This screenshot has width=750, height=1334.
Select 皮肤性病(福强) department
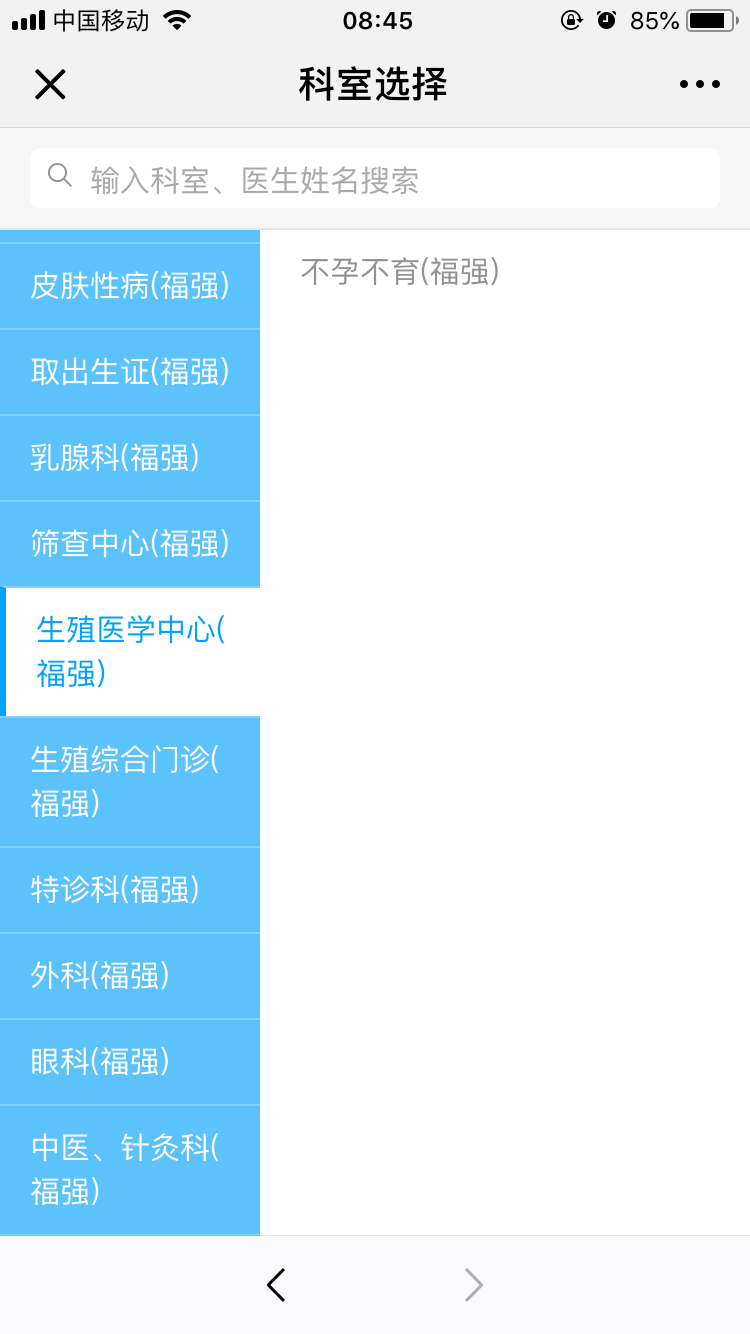coord(130,287)
